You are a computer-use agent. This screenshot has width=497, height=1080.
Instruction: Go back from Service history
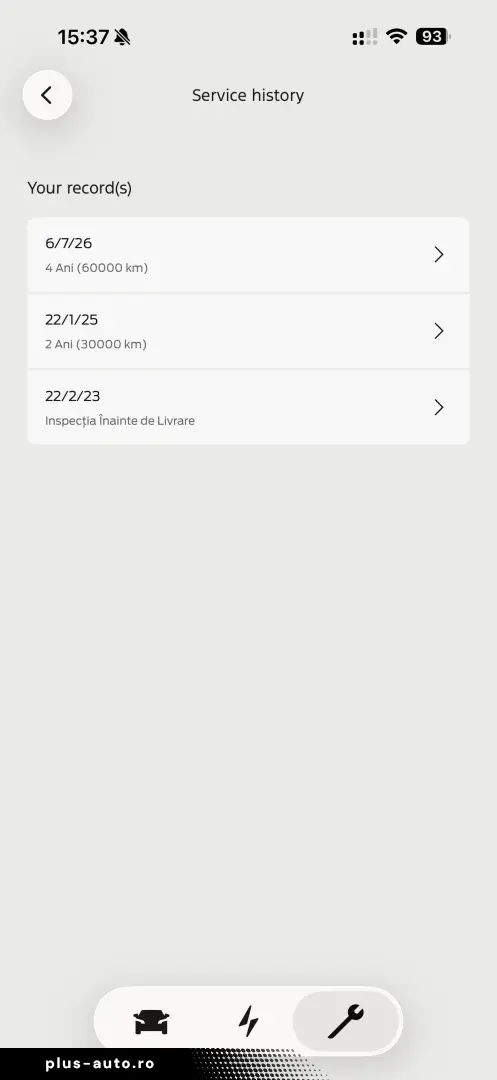(x=47, y=95)
